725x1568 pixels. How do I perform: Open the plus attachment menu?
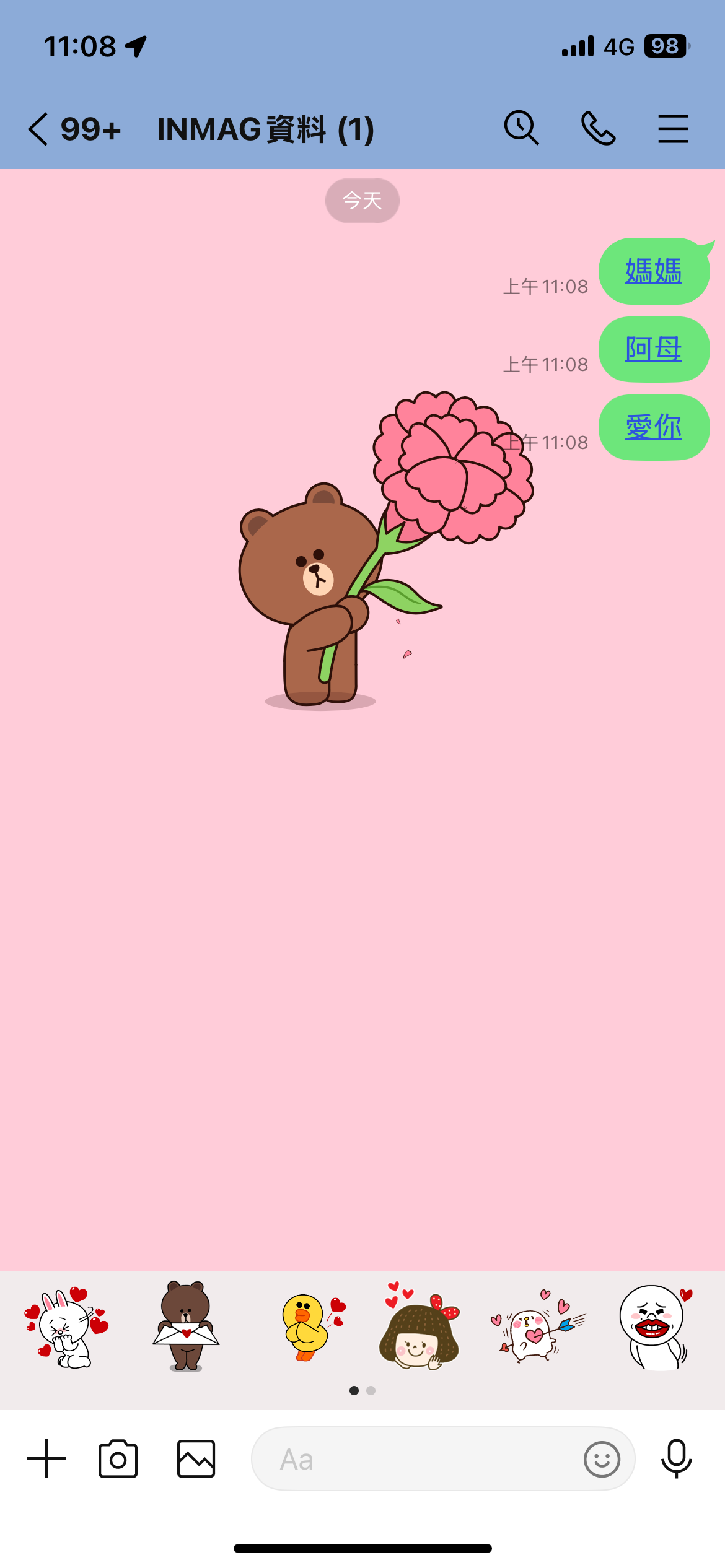(46, 1458)
